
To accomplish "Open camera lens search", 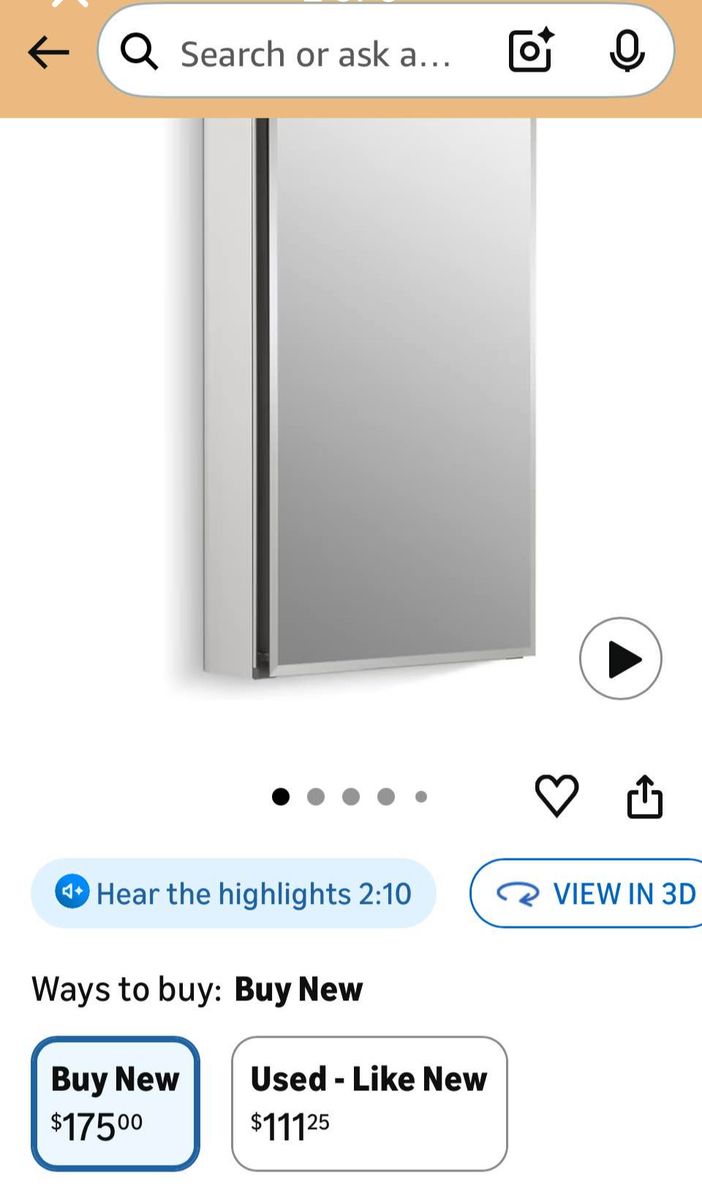I will point(531,51).
